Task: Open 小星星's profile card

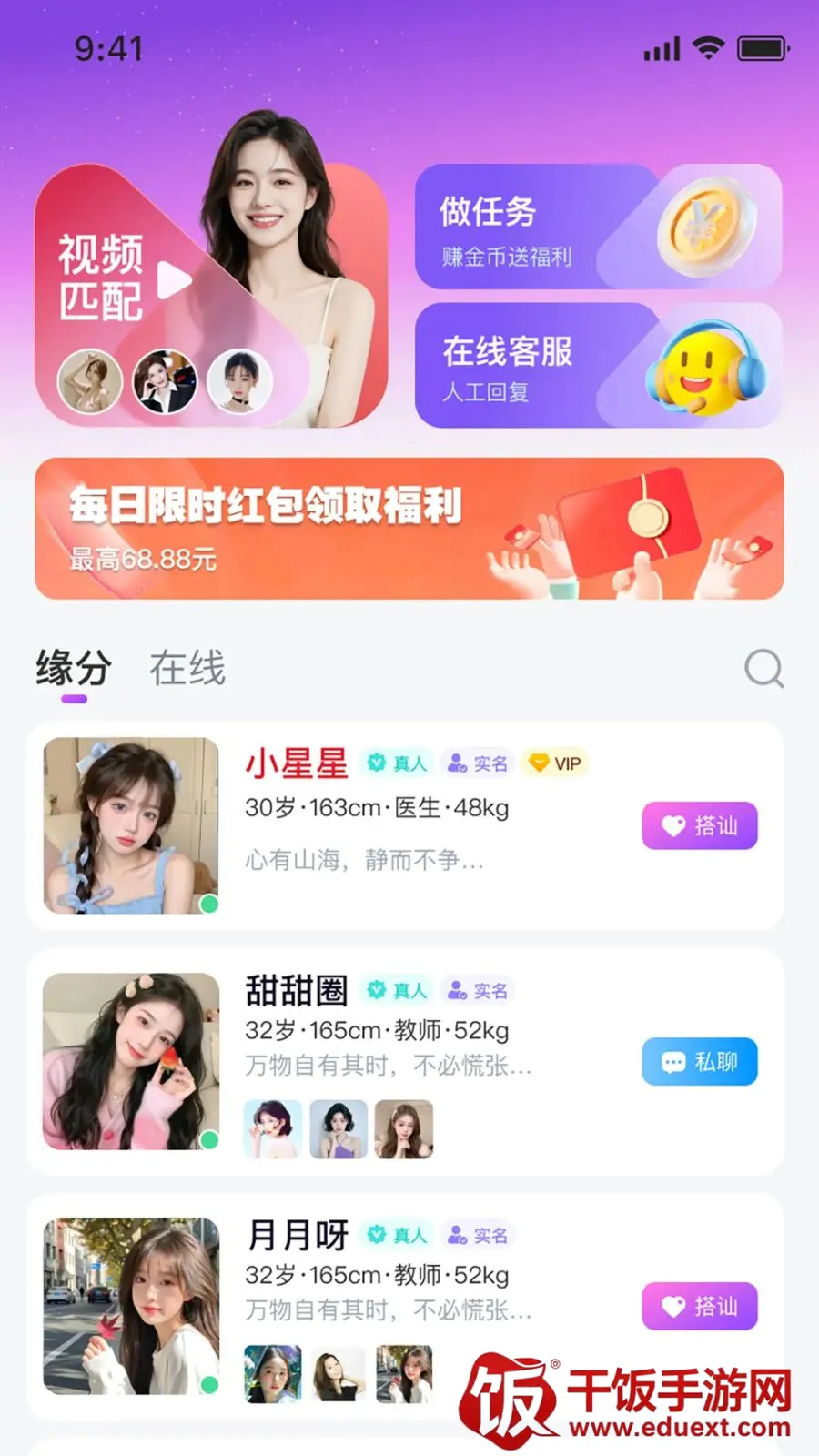Action: click(405, 825)
